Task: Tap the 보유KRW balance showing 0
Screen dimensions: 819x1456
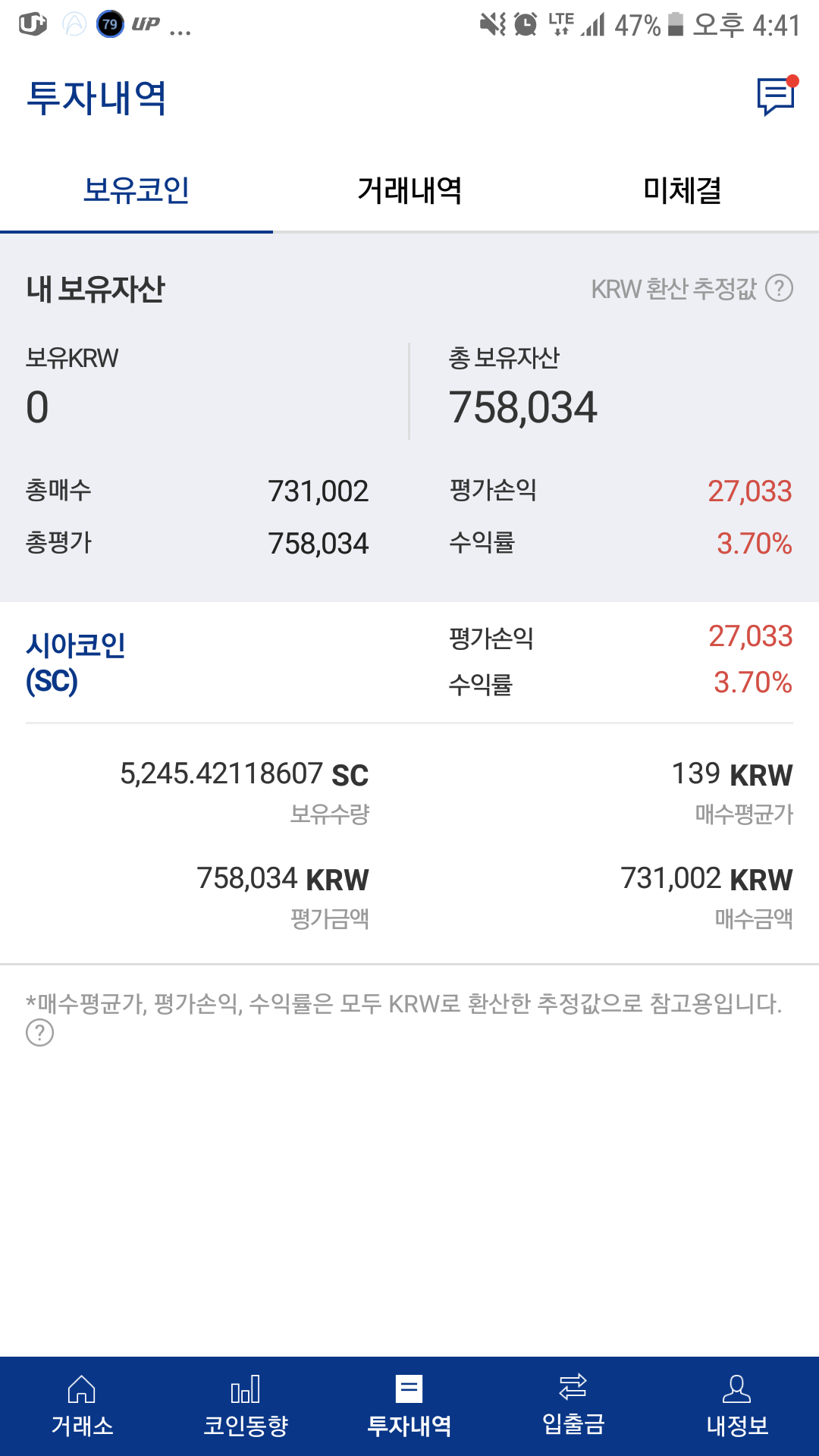Action: tap(33, 408)
